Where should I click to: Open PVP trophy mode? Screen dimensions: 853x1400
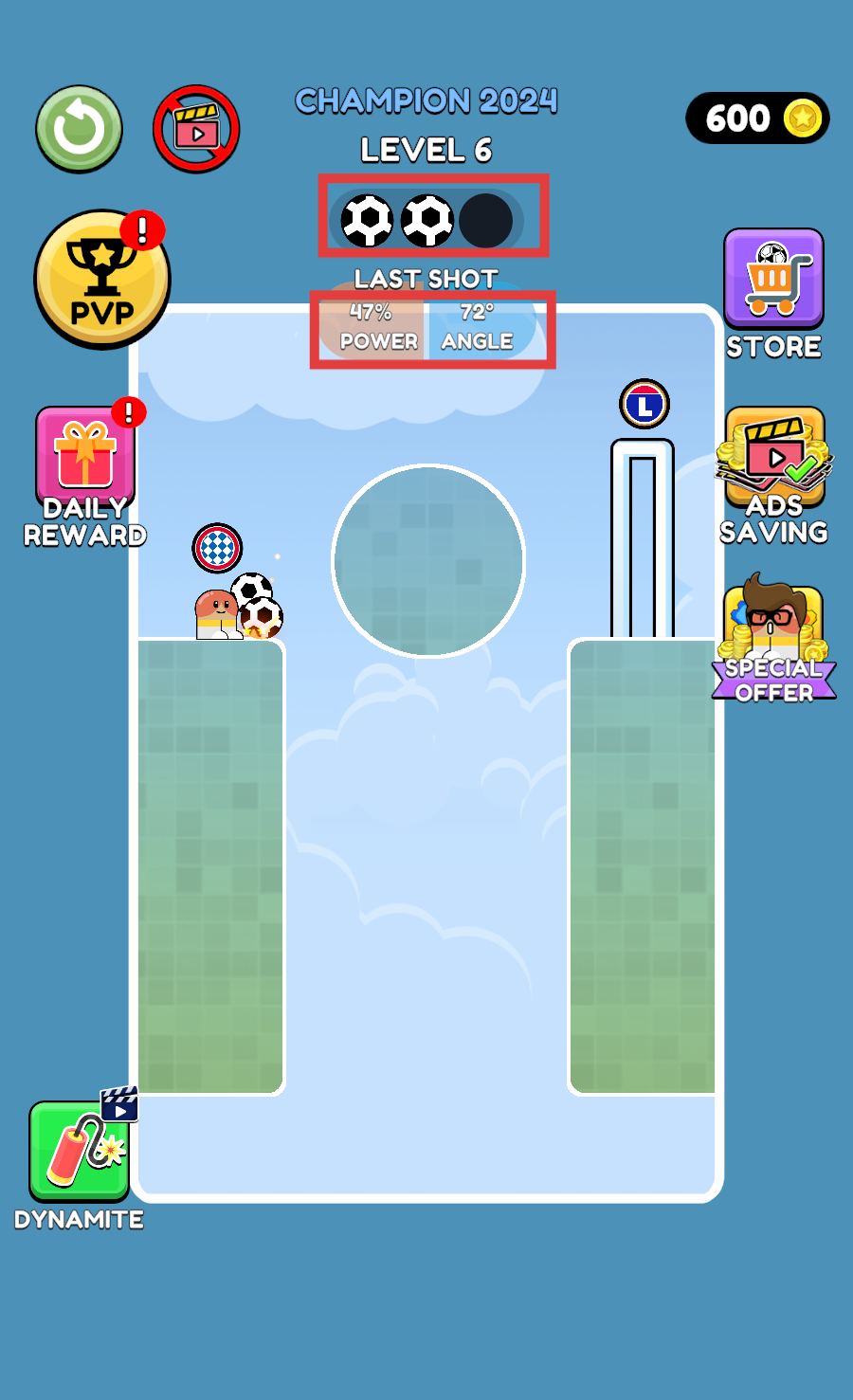click(102, 281)
